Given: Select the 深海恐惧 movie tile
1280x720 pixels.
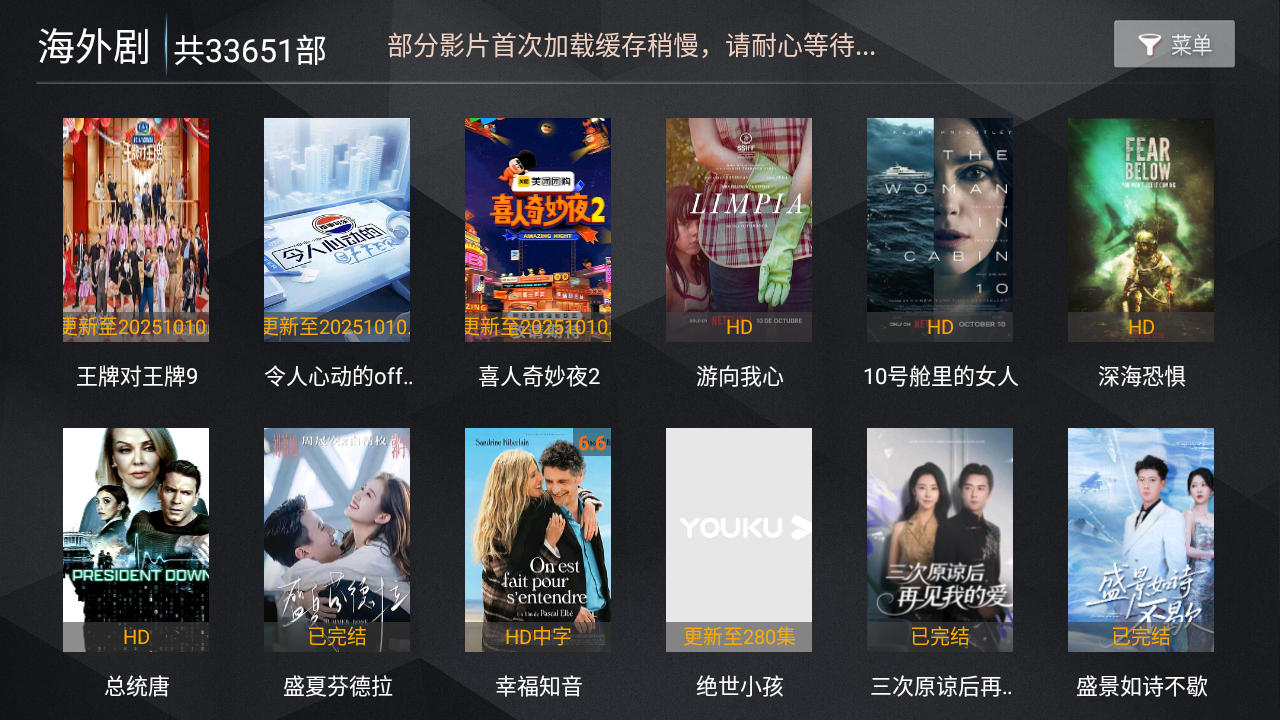Looking at the screenshot, I should (x=1141, y=230).
